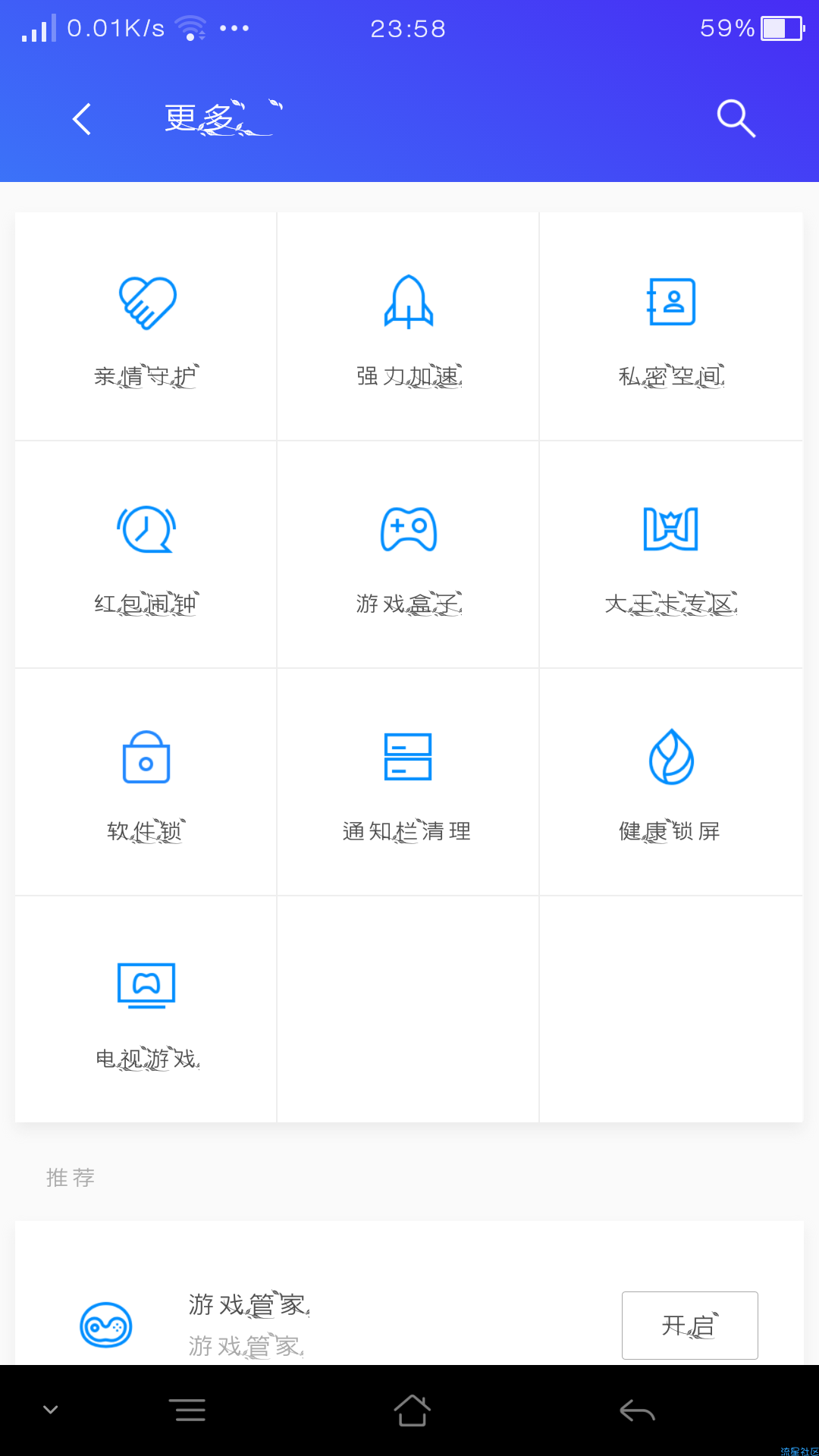The height and width of the screenshot is (1456, 819).
Task: Open 私密空间
Action: tap(671, 326)
